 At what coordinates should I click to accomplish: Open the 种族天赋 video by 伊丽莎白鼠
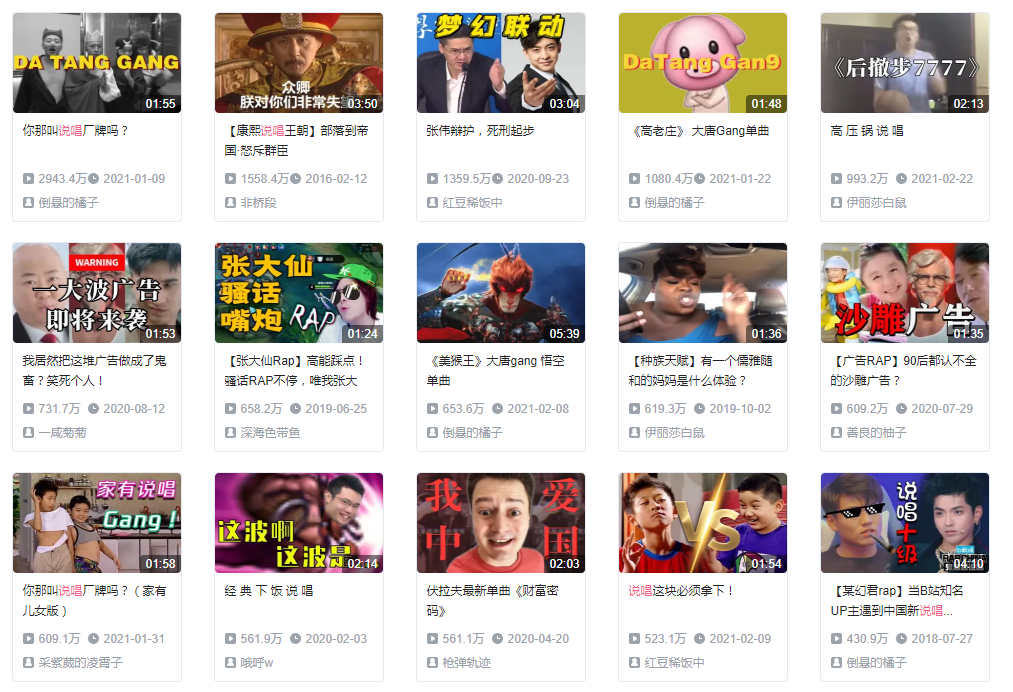click(x=703, y=293)
